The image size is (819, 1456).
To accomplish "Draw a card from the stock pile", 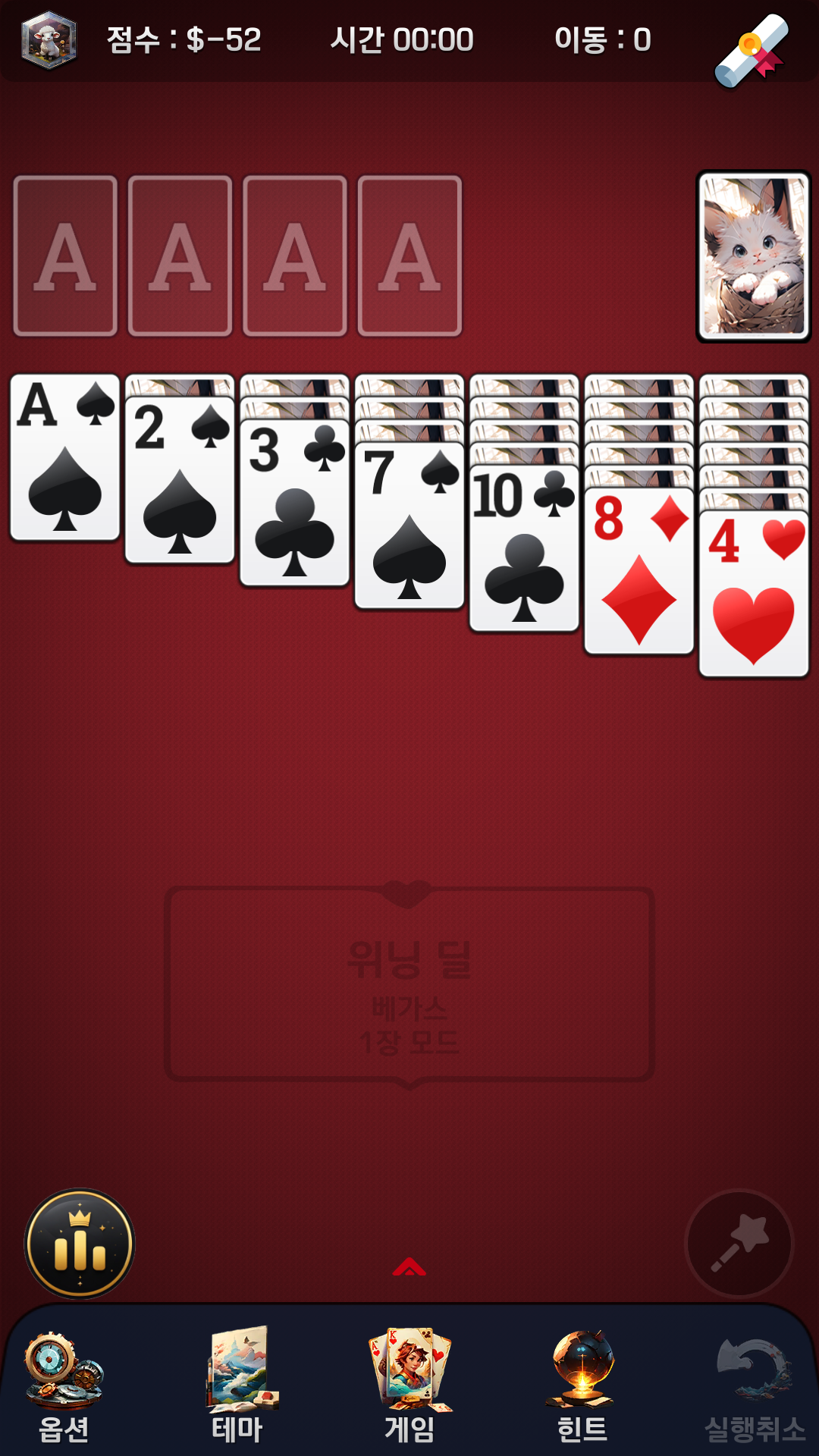I will coord(754,256).
